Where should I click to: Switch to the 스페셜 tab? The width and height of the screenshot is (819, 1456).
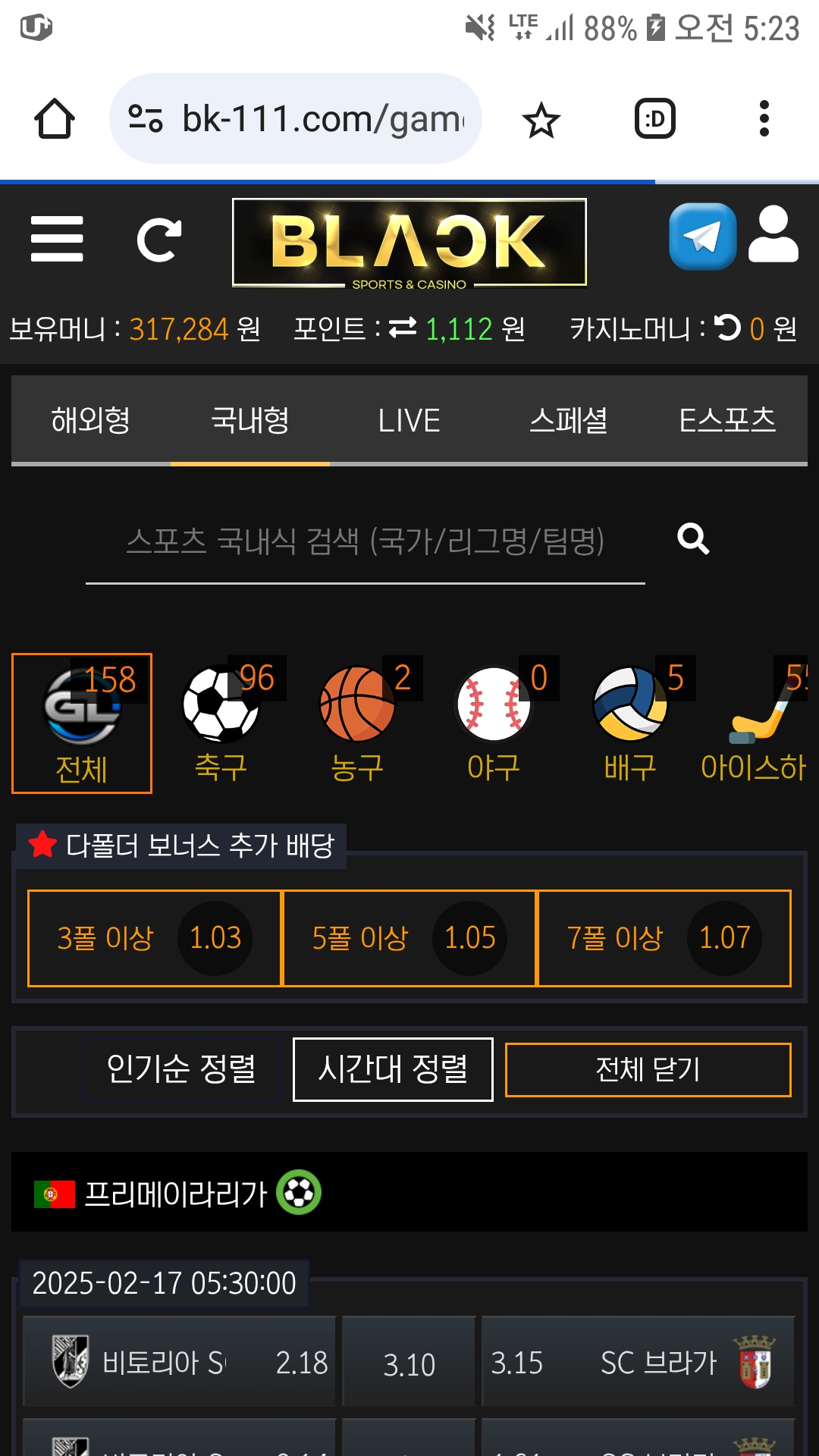click(x=569, y=420)
